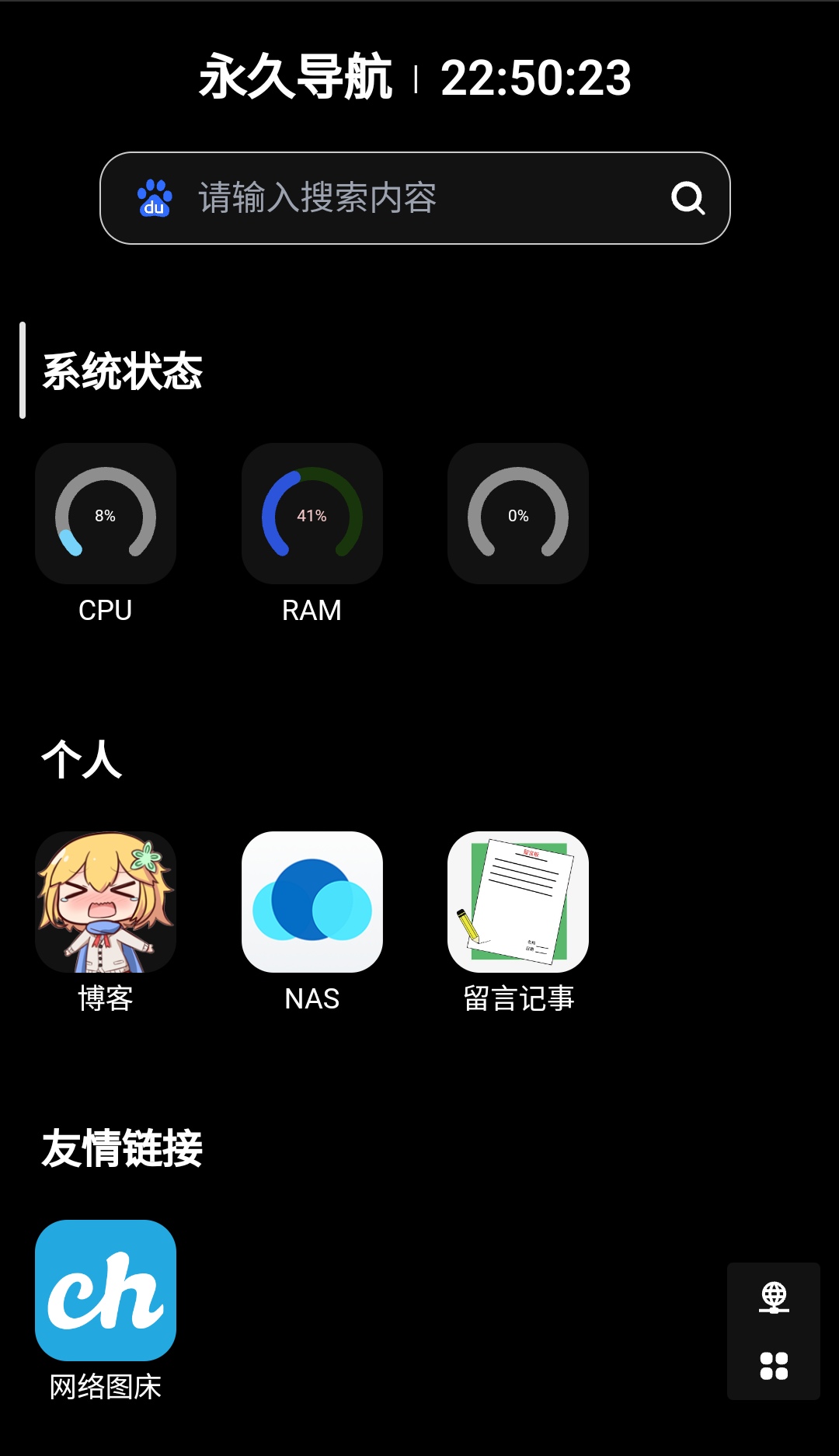
Task: Open the NAS shortcut
Action: tap(312, 902)
